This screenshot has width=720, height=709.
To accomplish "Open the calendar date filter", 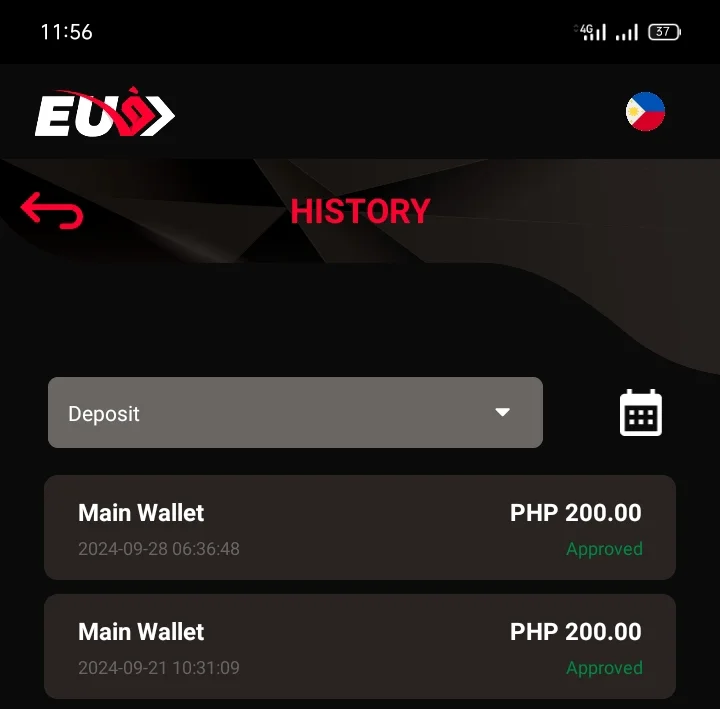I will [x=641, y=412].
